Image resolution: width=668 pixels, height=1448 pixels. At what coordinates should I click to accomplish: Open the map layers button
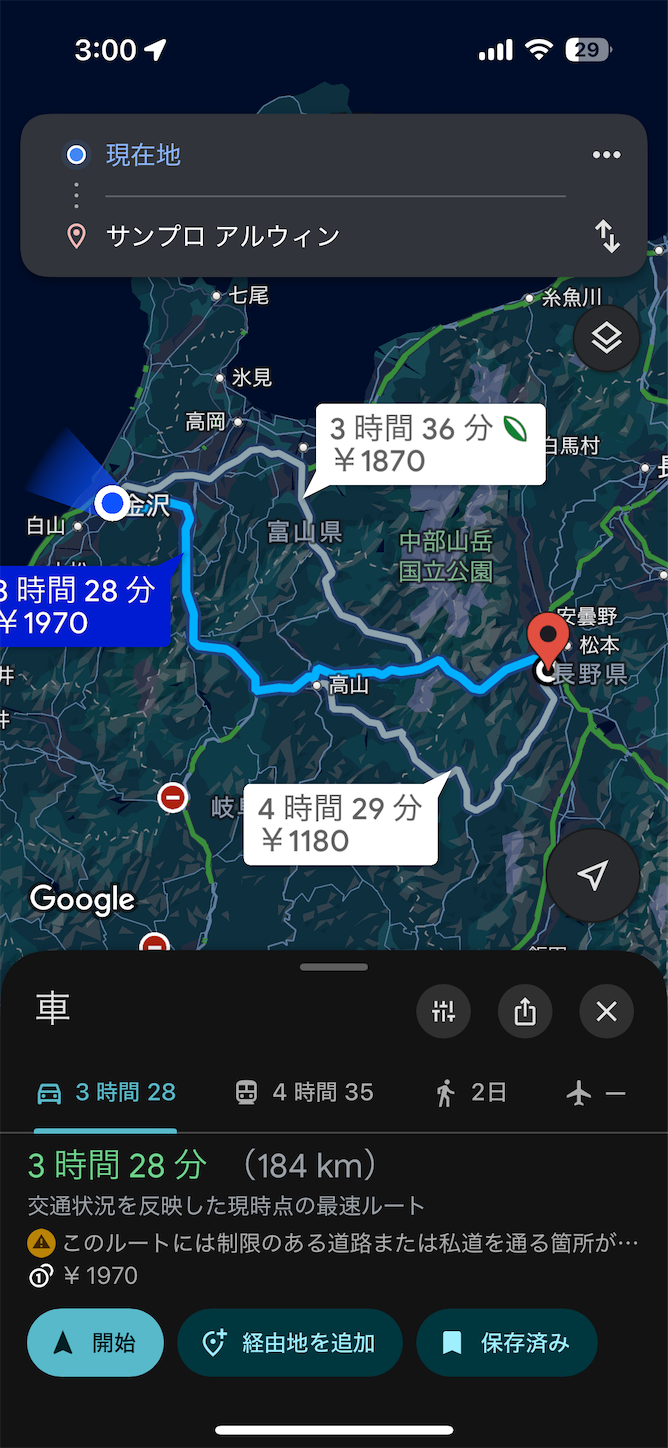click(607, 339)
